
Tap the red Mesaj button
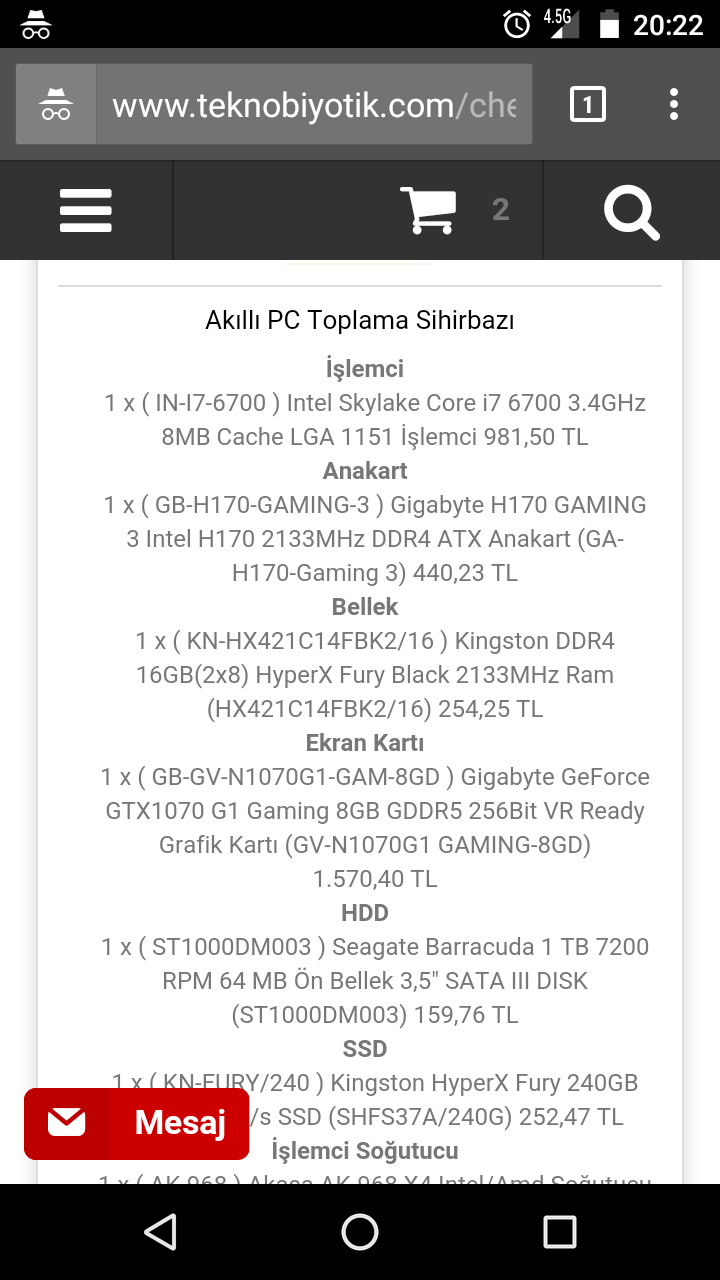pos(137,1123)
